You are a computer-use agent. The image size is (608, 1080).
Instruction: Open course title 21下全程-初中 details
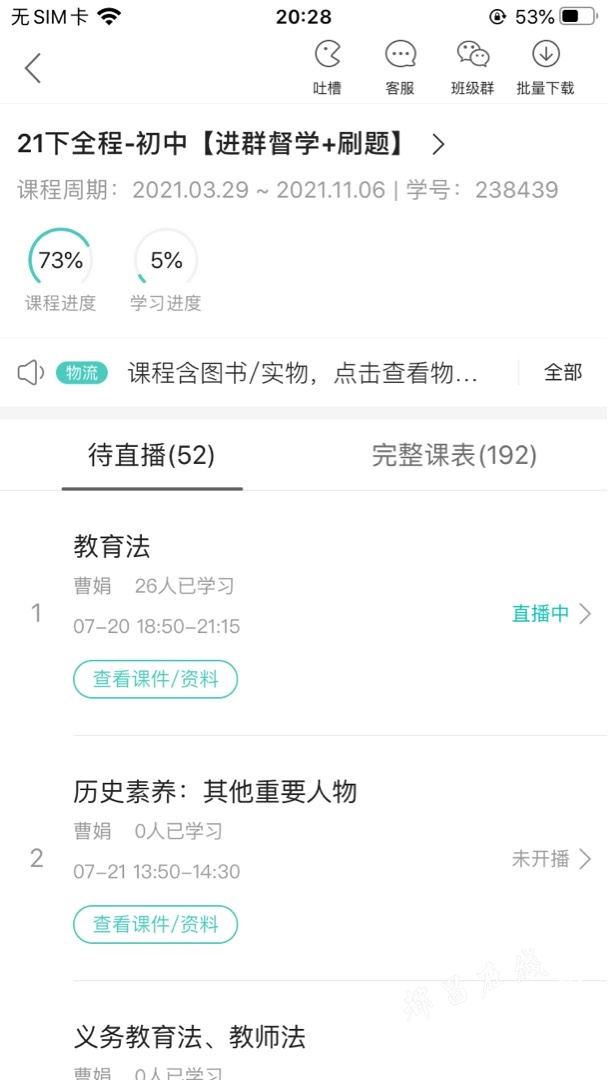231,144
